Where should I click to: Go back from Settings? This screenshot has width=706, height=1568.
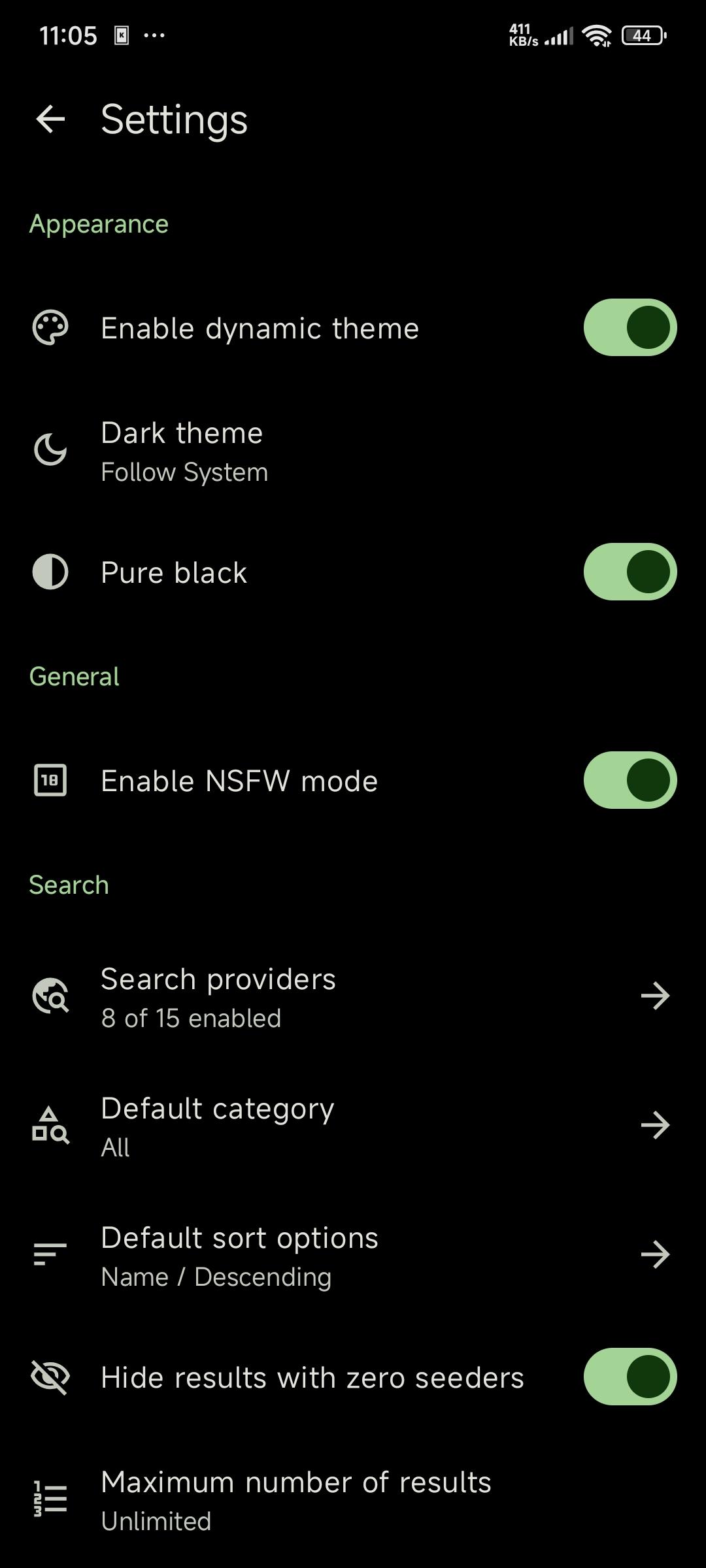(50, 119)
